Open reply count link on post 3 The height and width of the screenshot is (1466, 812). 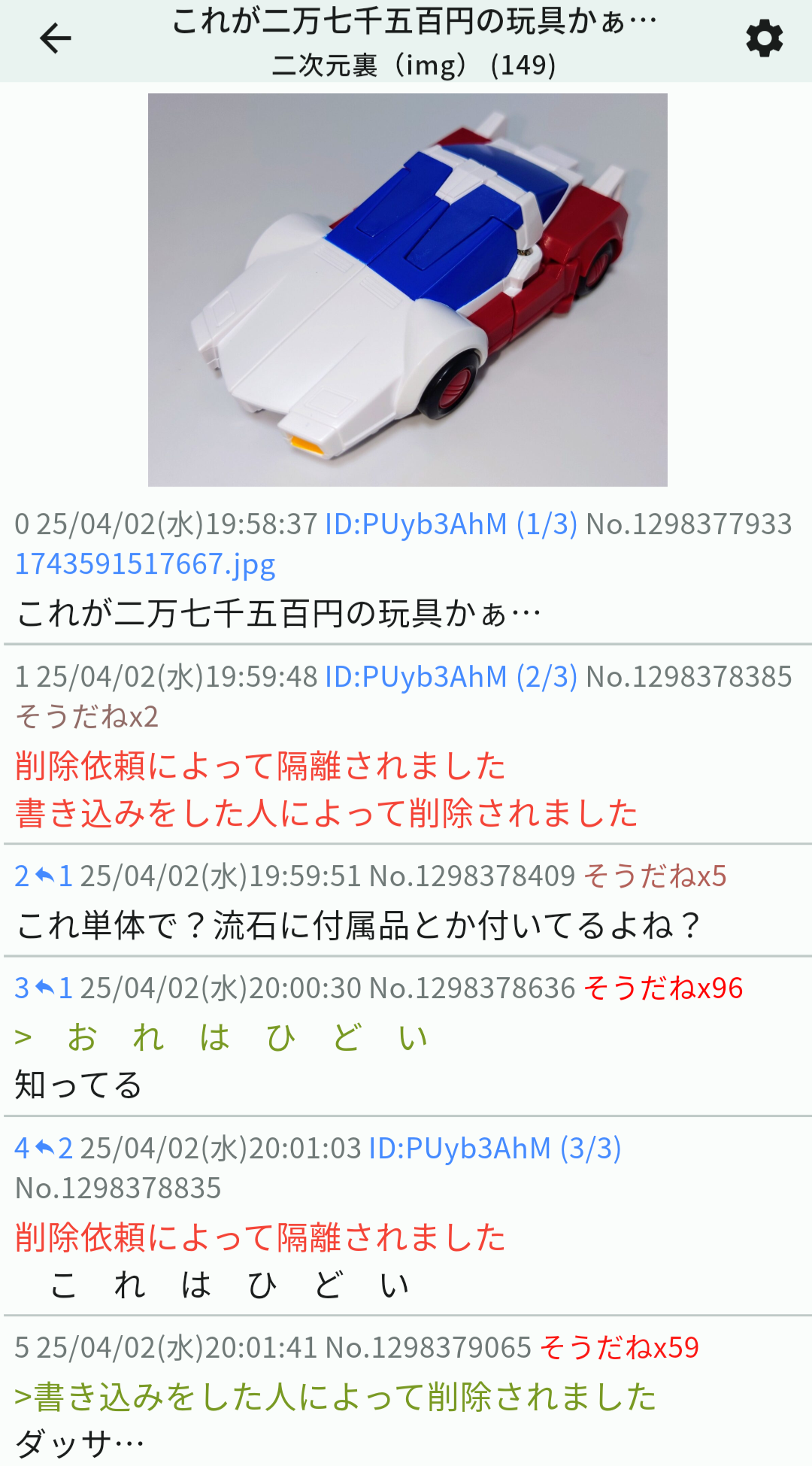44,988
